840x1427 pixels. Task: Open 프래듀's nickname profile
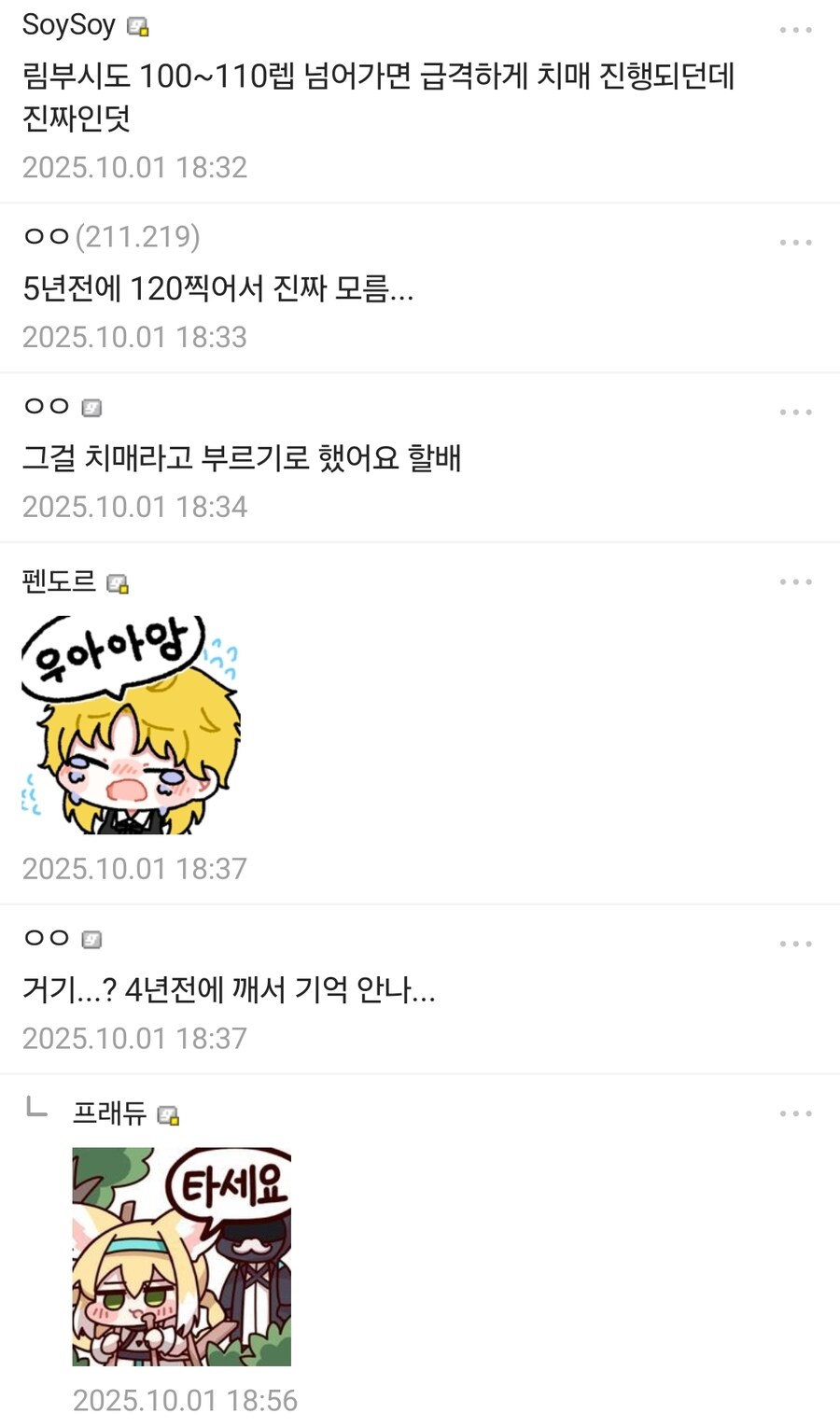pos(109,1112)
